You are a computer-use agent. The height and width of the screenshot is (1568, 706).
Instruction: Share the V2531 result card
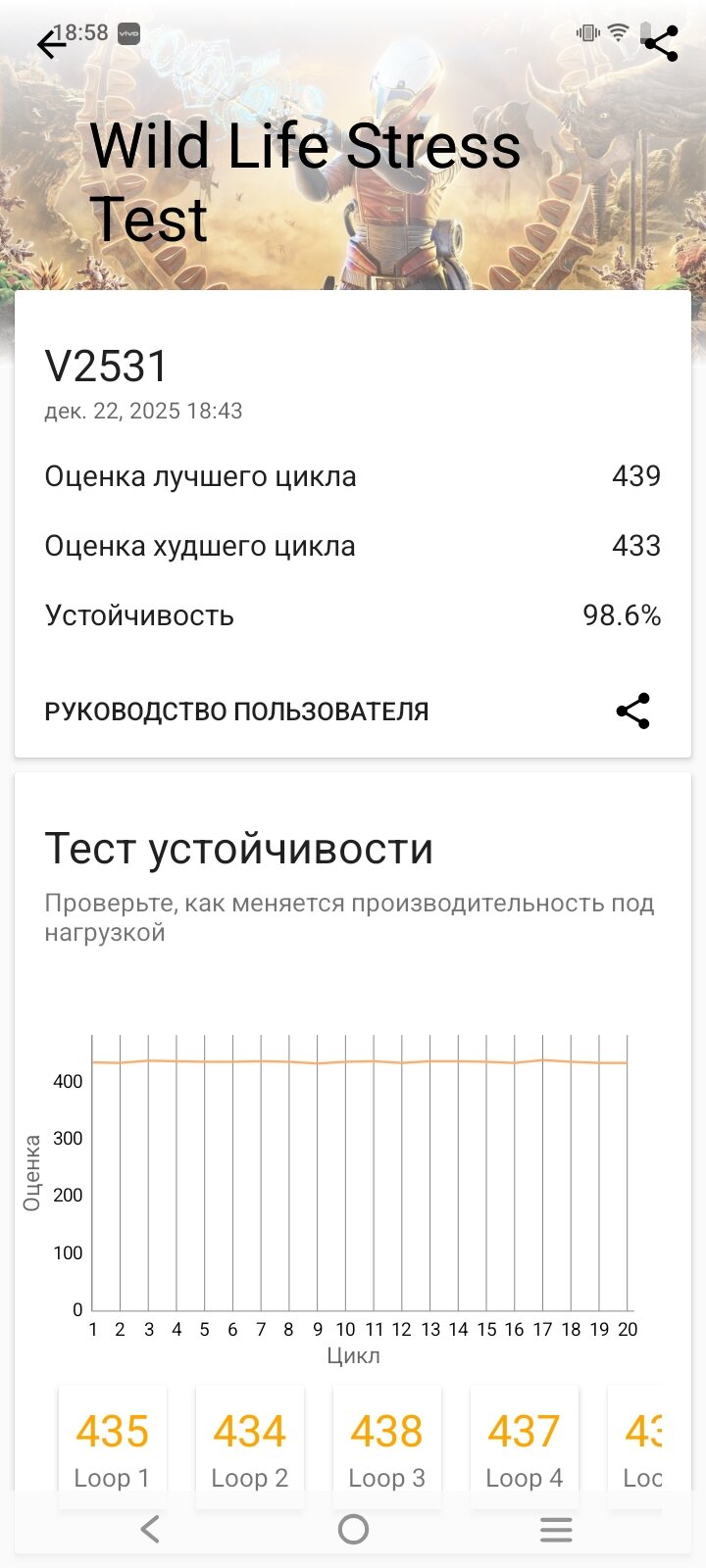pos(632,711)
